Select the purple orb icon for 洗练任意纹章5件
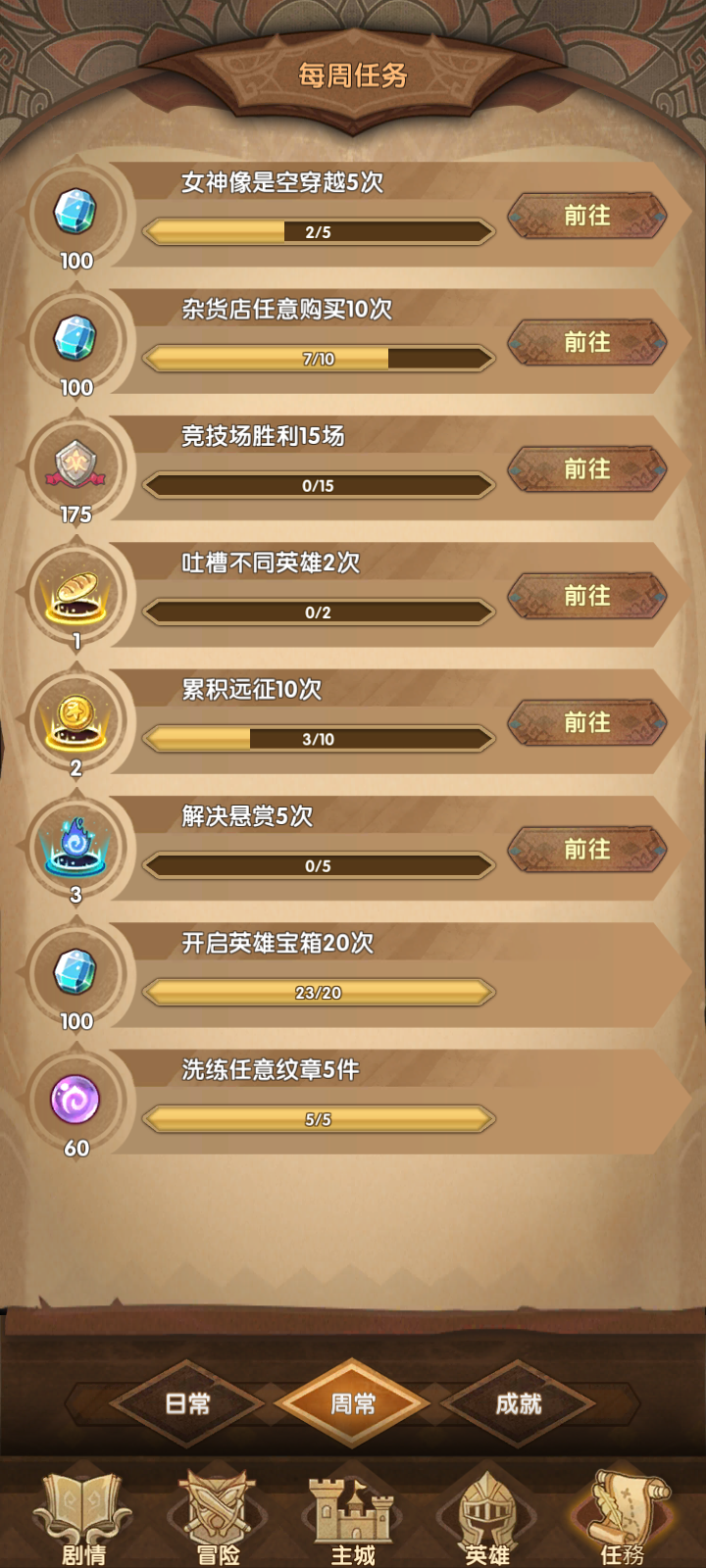Image resolution: width=706 pixels, height=1568 pixels. pos(76,1098)
